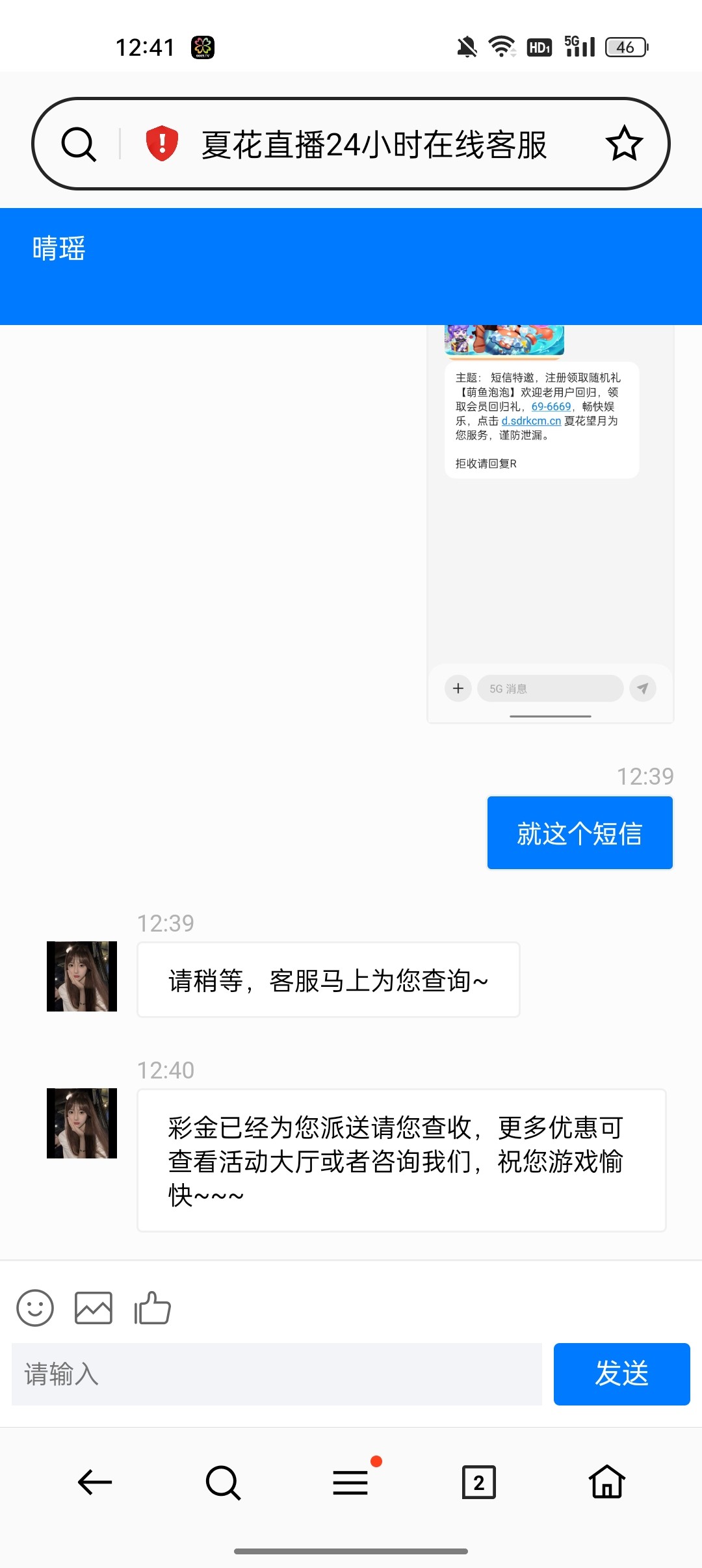The height and width of the screenshot is (1568, 702).
Task: Tap the search icon in the address bar
Action: 79,144
